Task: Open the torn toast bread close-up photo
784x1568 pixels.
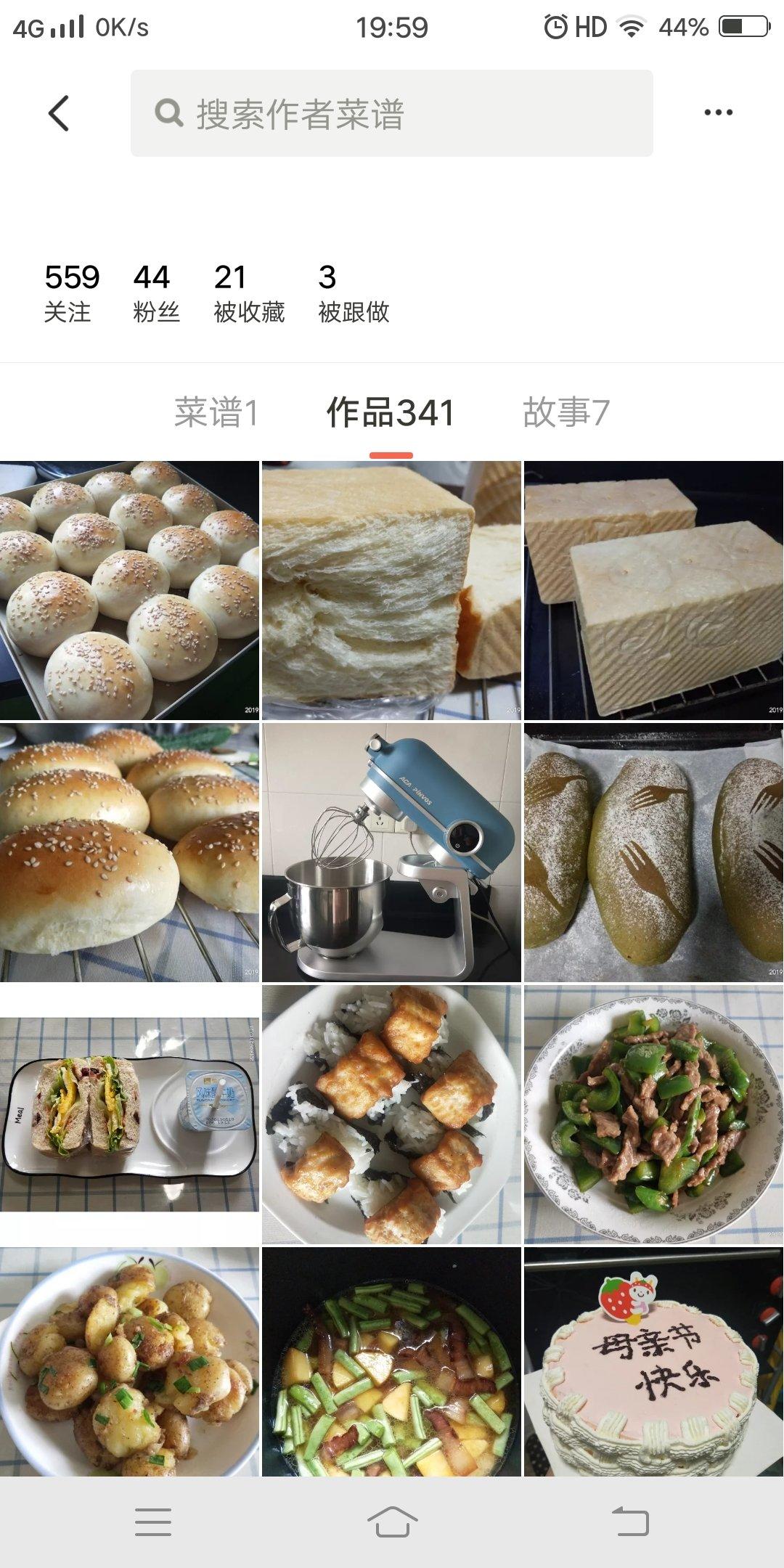Action: point(391,590)
